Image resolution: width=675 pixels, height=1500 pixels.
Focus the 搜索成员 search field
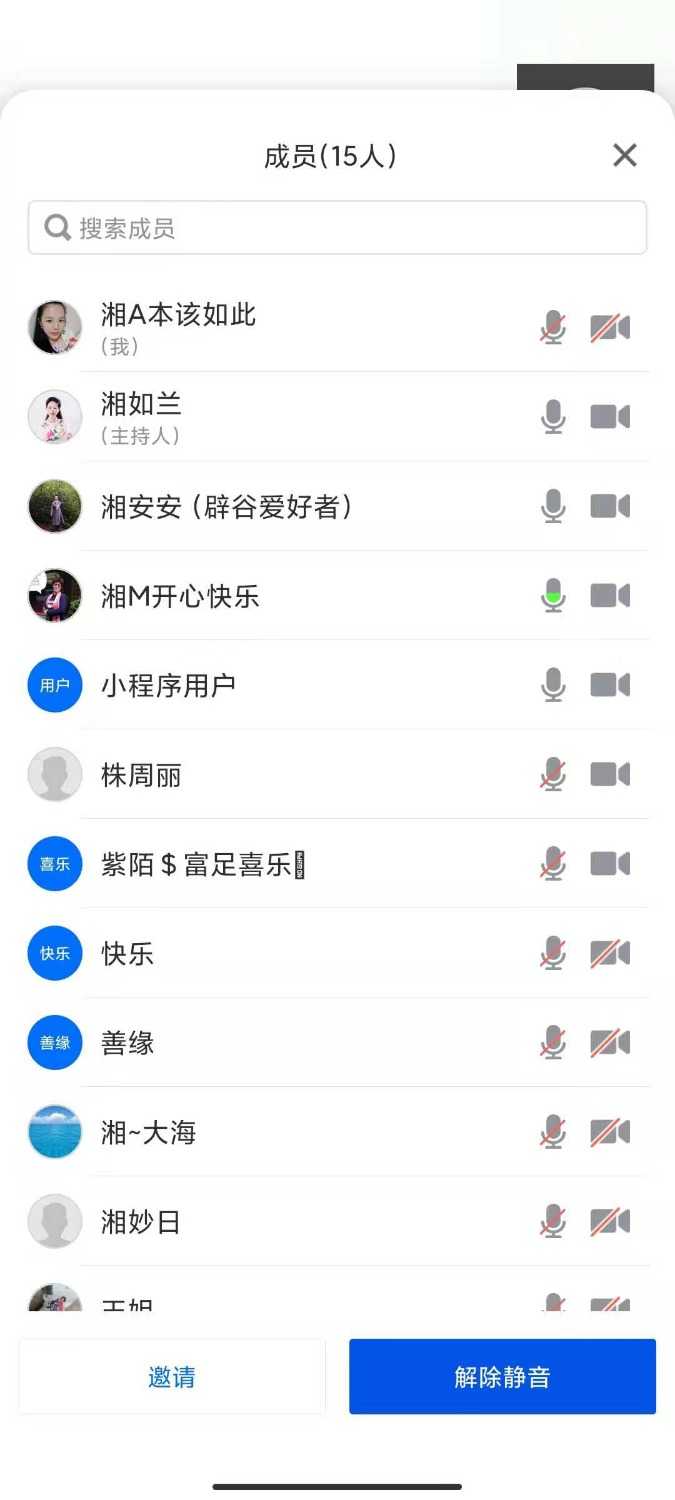pyautogui.click(x=337, y=228)
